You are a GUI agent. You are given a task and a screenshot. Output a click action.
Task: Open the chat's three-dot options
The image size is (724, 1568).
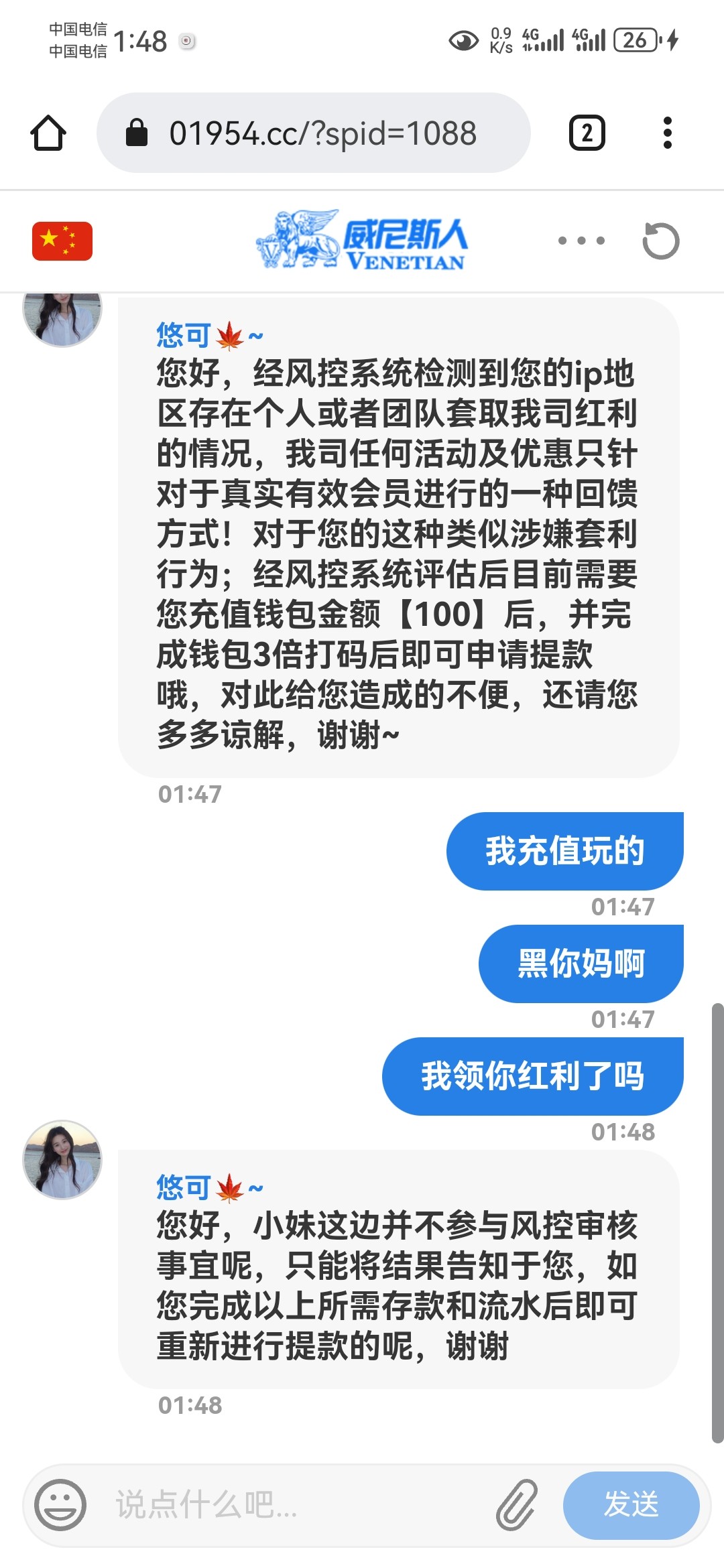coord(581,241)
